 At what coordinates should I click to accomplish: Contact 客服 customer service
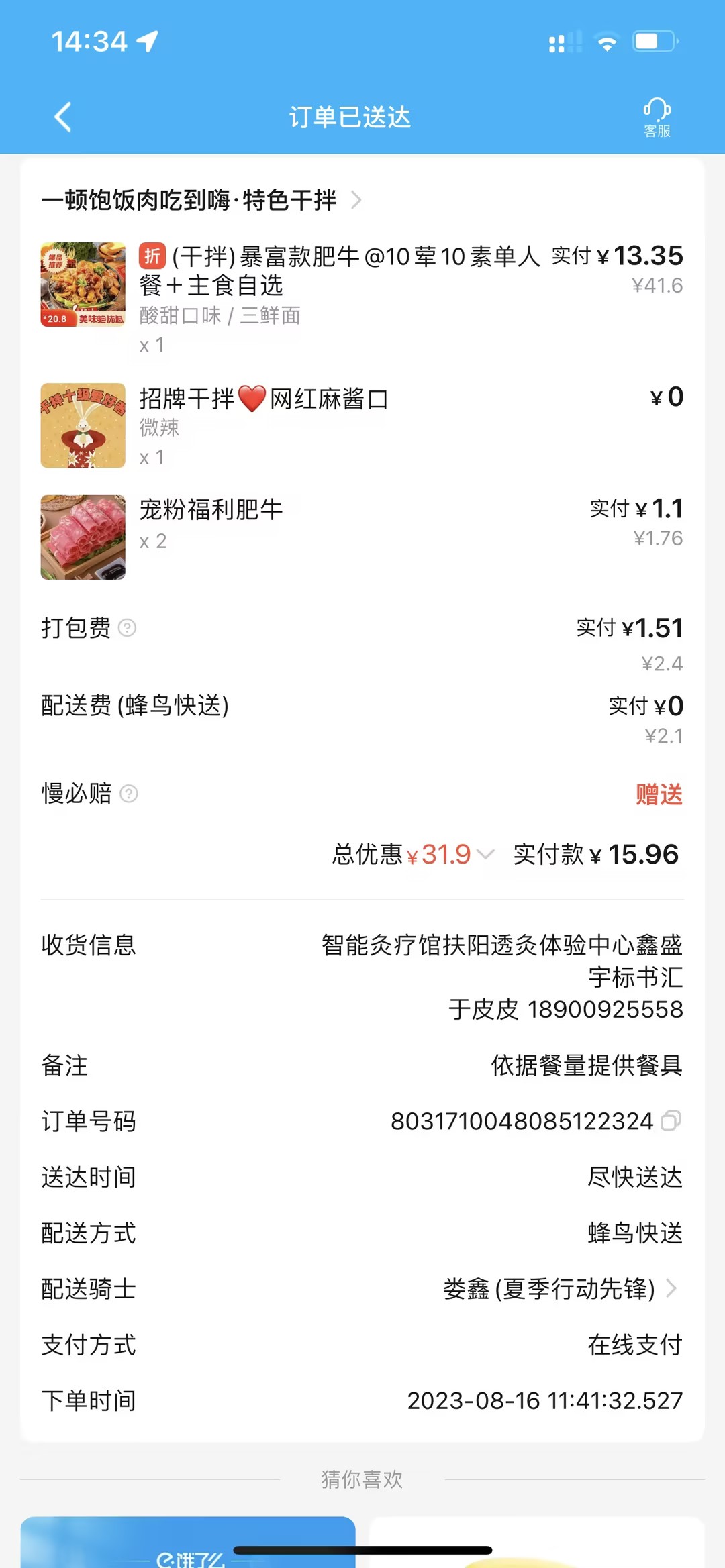[657, 117]
